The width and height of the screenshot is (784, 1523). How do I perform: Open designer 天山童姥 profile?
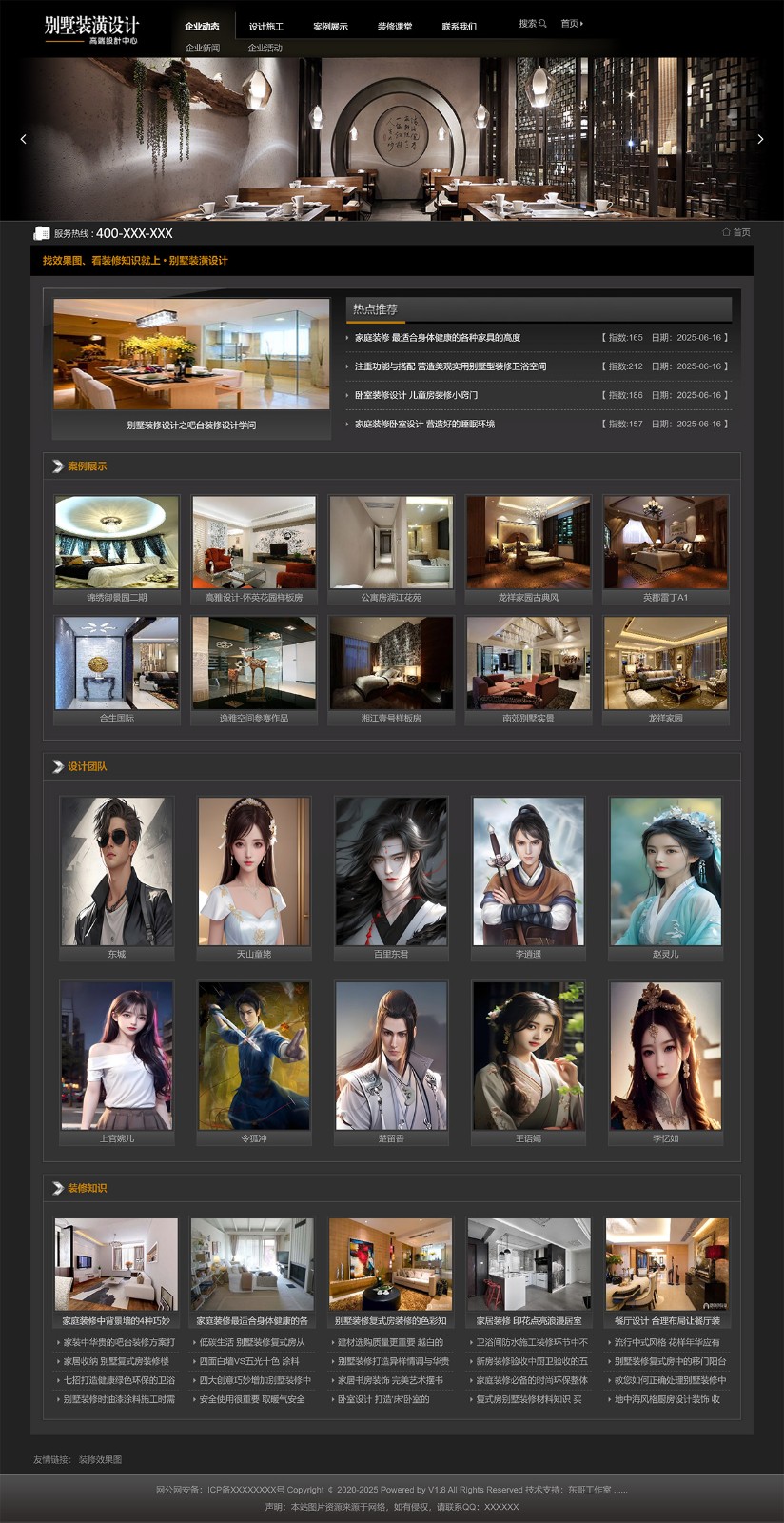(x=254, y=872)
